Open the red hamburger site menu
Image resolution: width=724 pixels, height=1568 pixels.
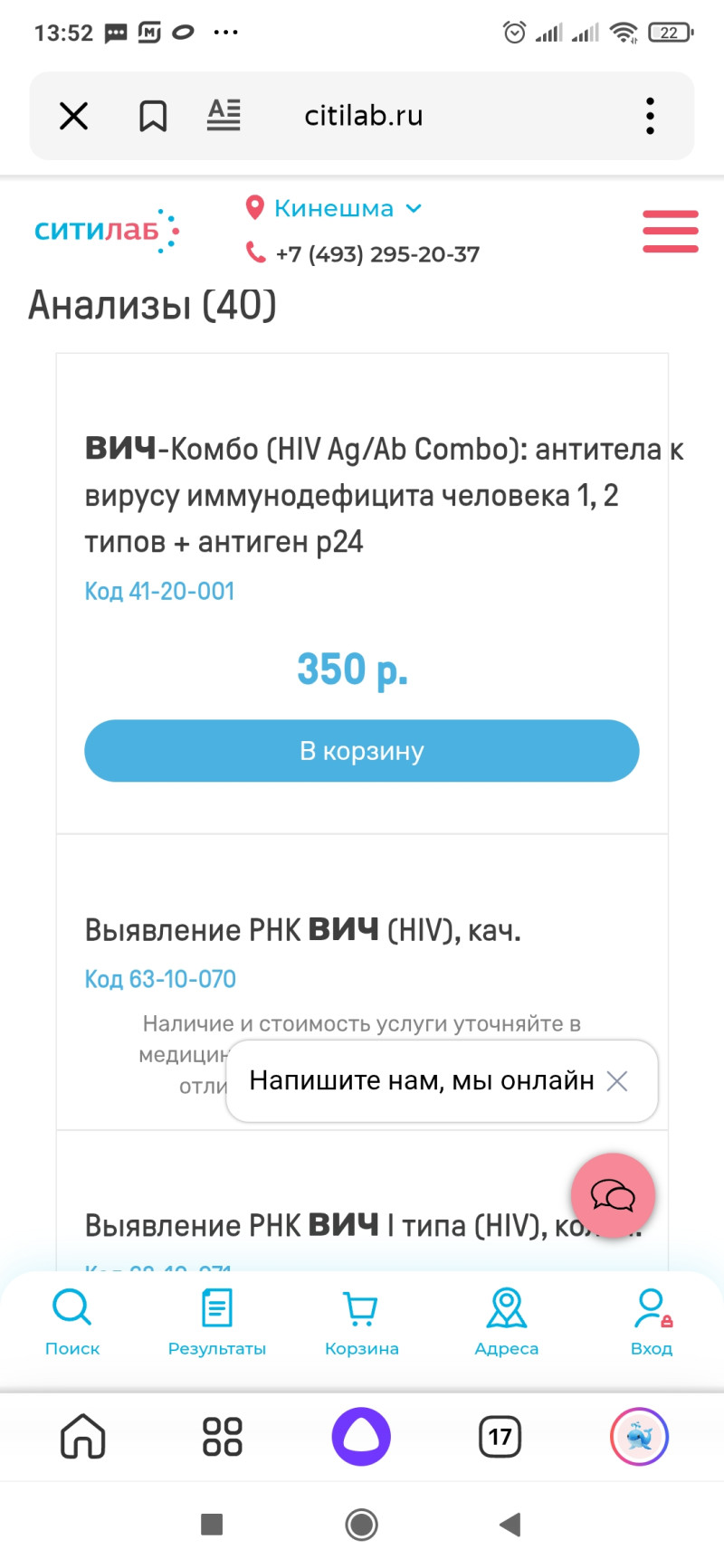[x=670, y=231]
